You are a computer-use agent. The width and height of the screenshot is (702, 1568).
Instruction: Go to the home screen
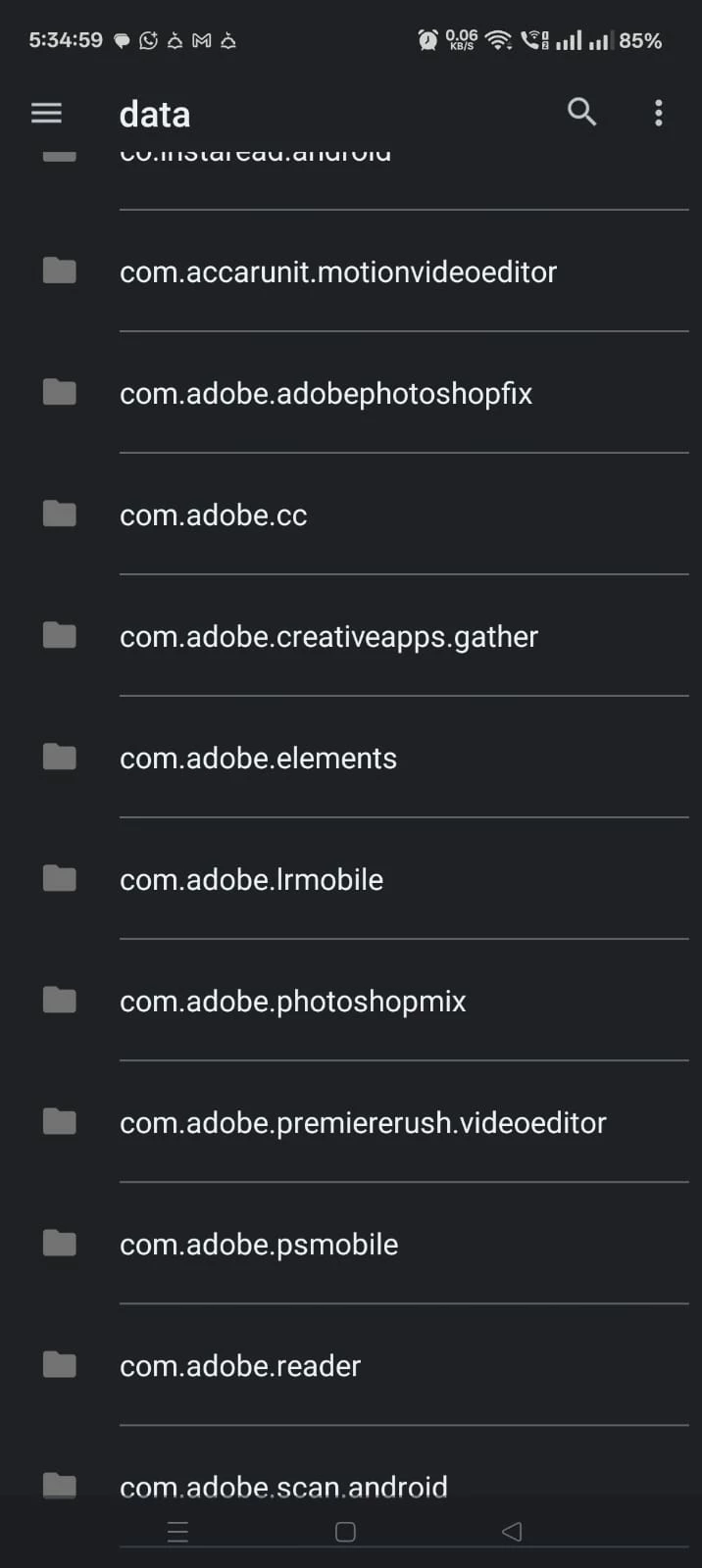345,1532
